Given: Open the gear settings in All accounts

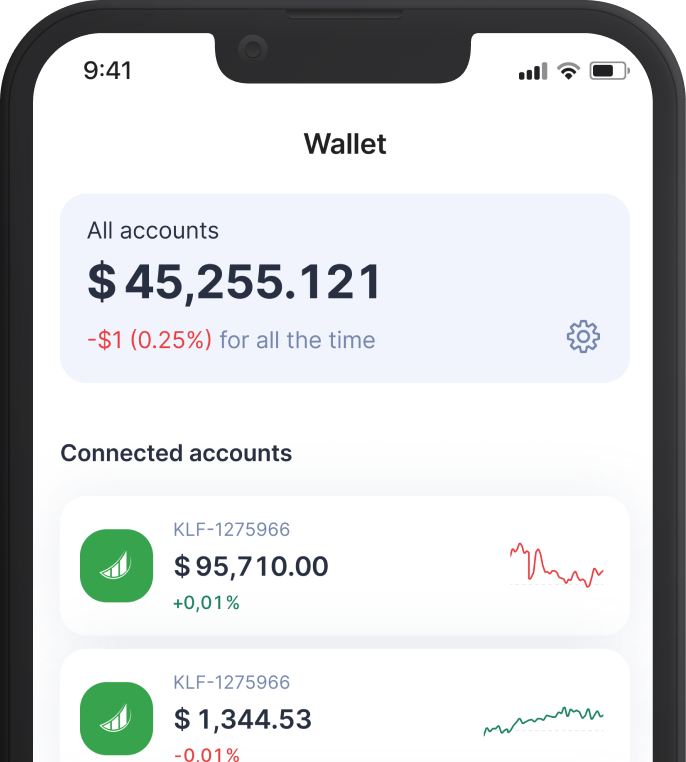Looking at the screenshot, I should (583, 338).
